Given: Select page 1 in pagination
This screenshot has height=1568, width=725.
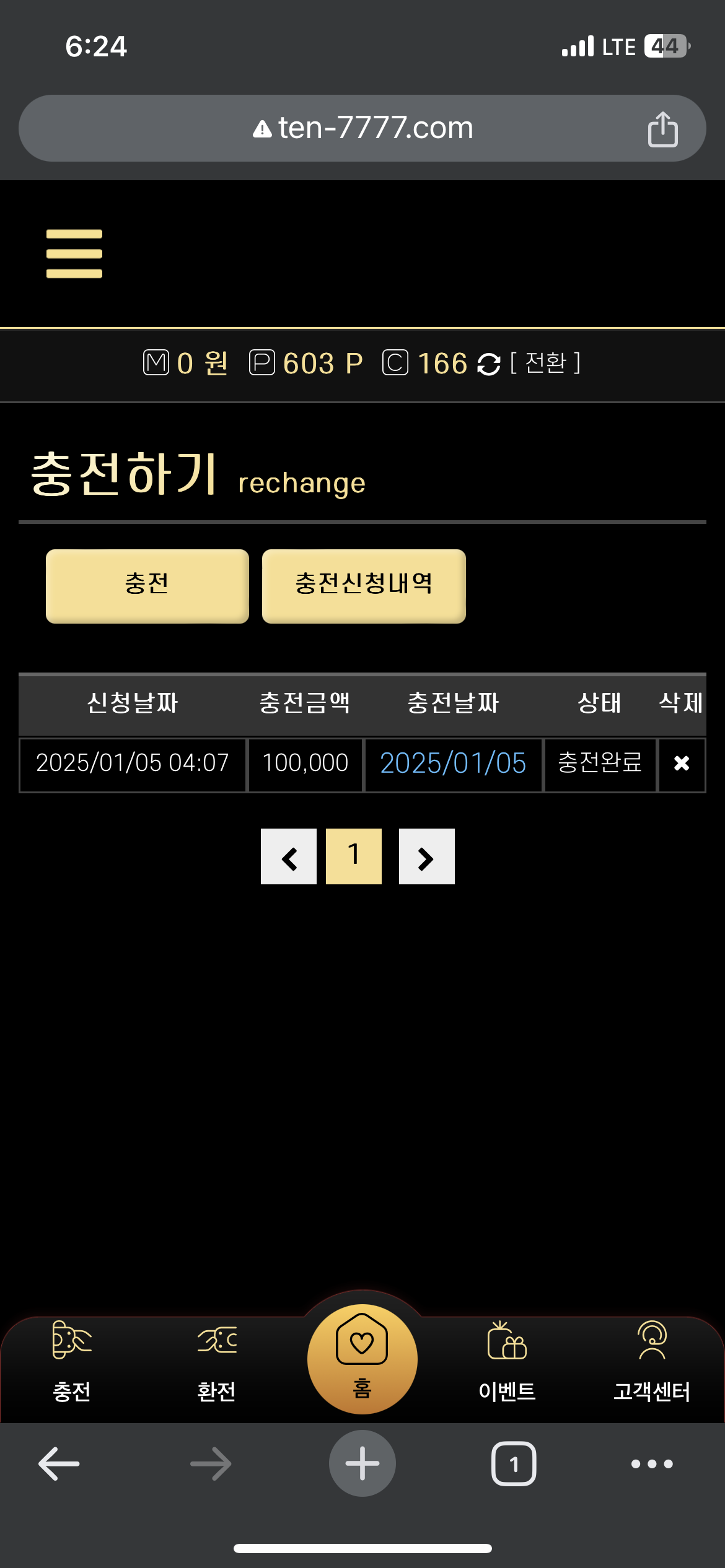Looking at the screenshot, I should coord(354,856).
